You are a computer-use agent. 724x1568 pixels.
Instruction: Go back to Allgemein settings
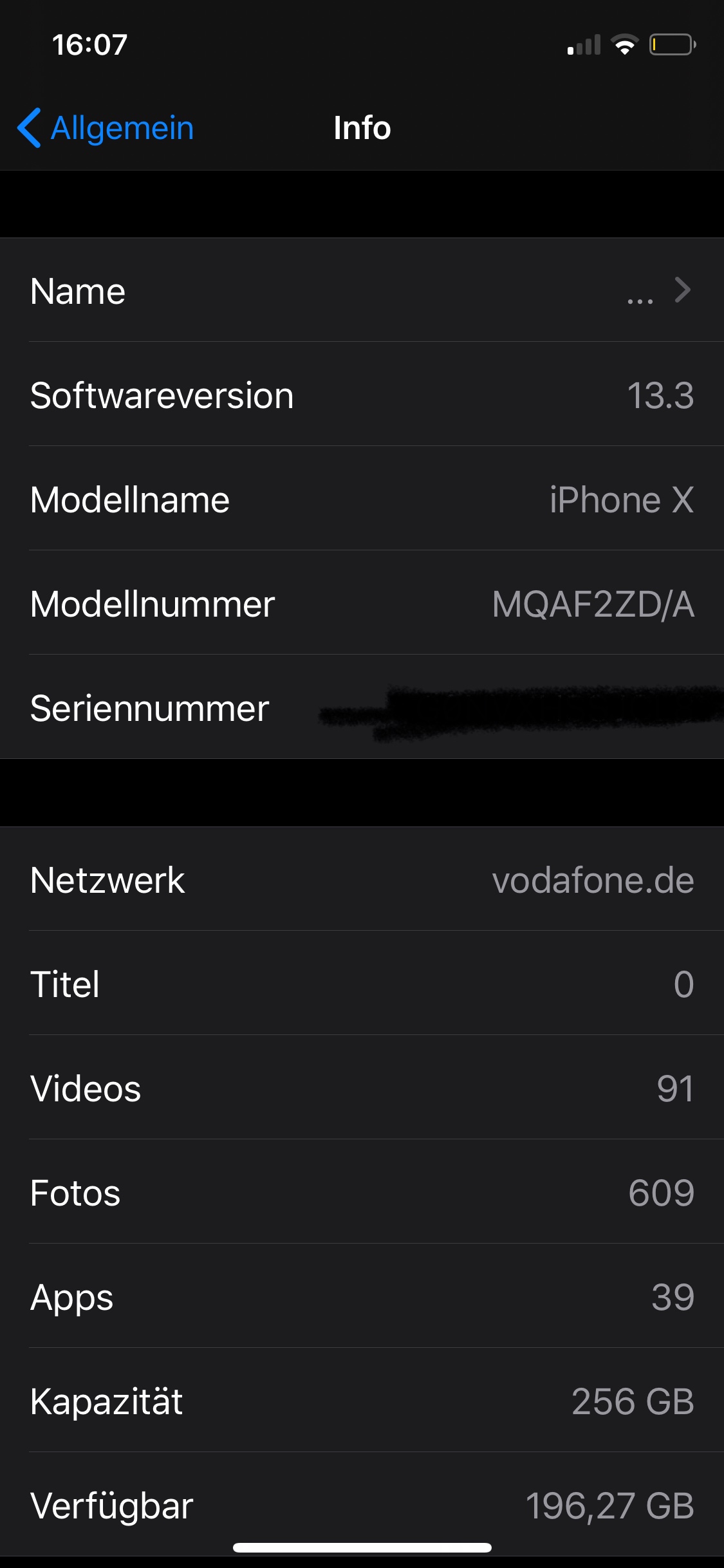pos(106,127)
